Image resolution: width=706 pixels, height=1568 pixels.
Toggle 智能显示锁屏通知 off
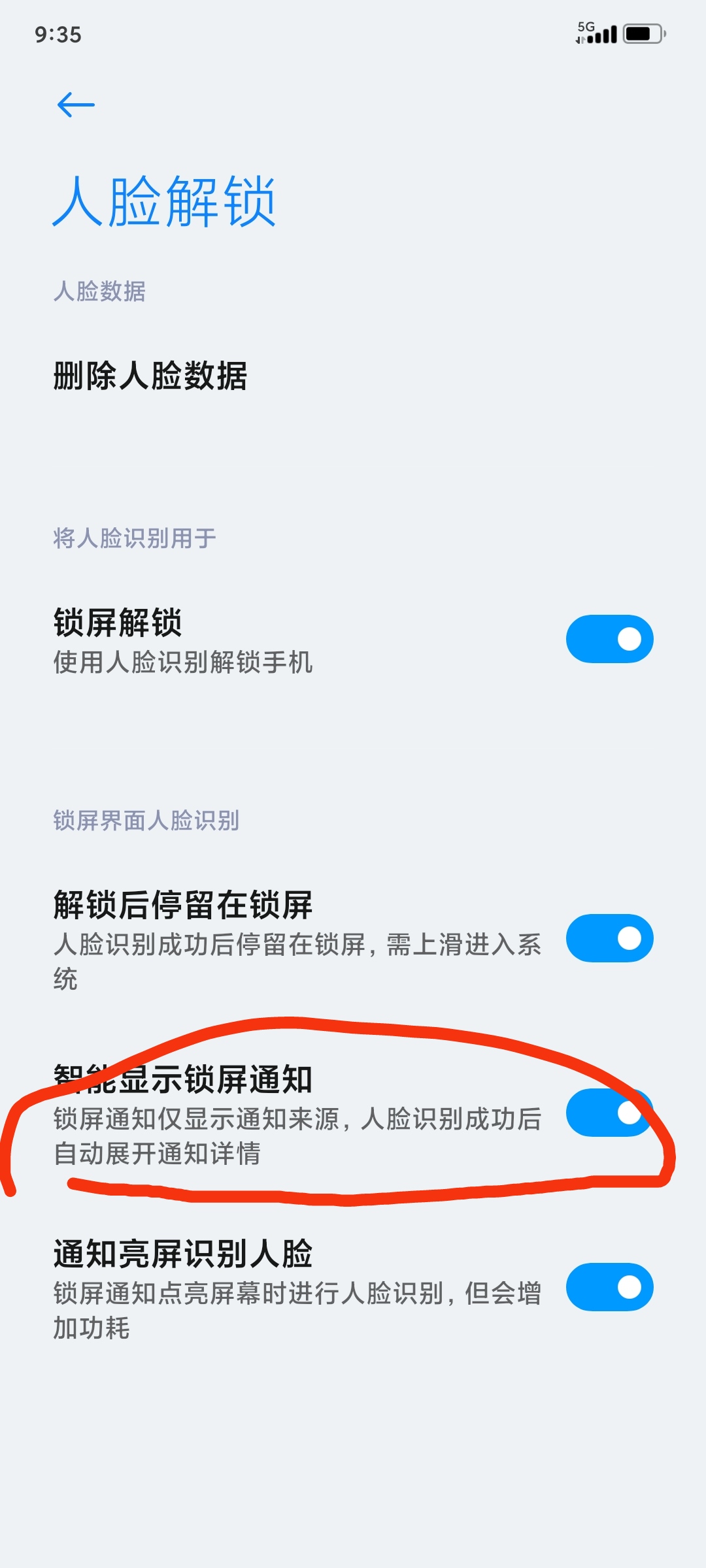(x=609, y=1113)
